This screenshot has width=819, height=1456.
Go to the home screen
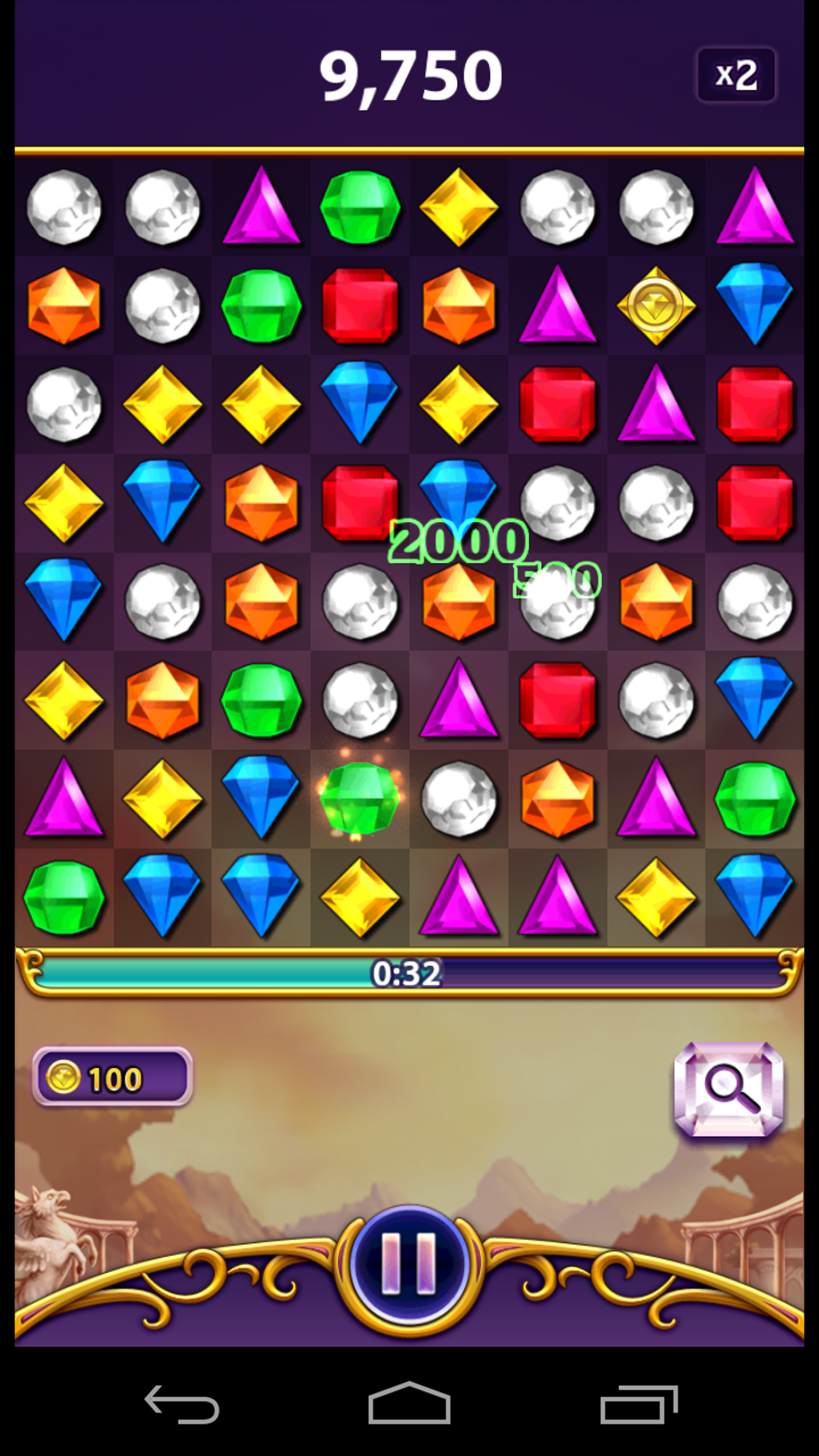click(409, 1403)
